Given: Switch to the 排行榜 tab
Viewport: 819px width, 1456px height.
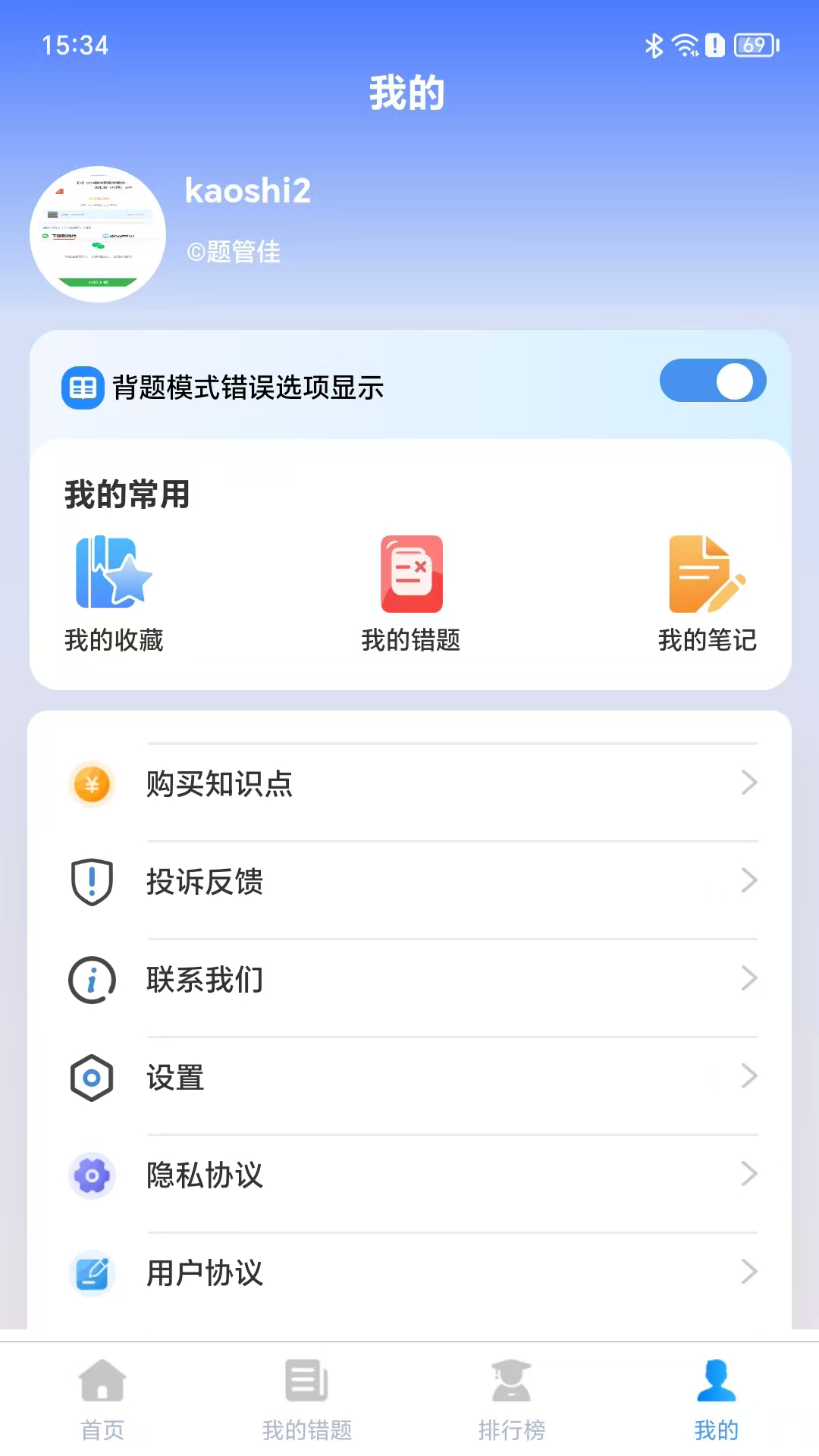Looking at the screenshot, I should click(x=513, y=1399).
